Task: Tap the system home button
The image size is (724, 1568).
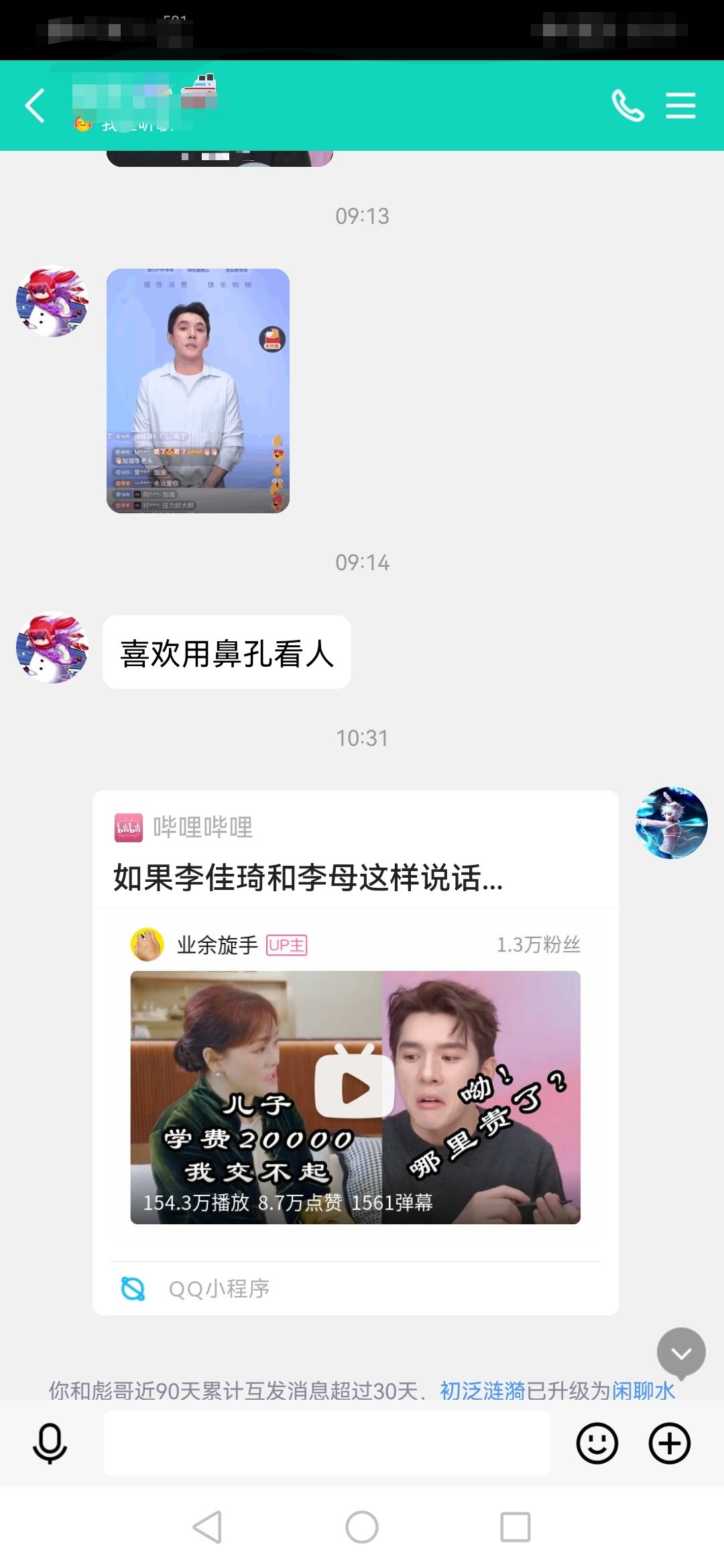Action: [x=362, y=1527]
